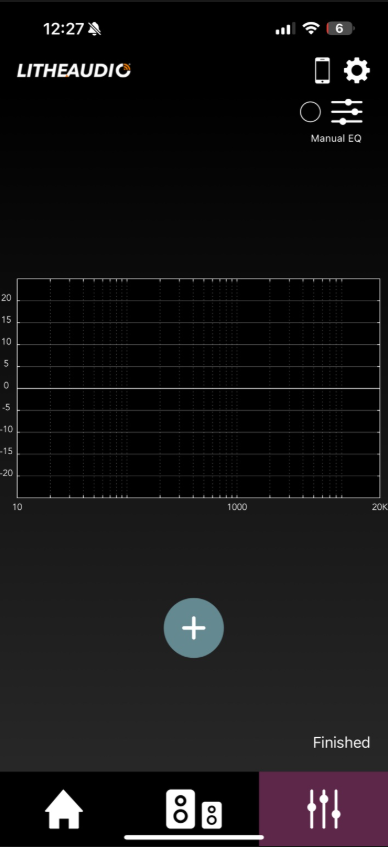Tap the phone device icon
This screenshot has height=847, width=388.
pyautogui.click(x=323, y=71)
